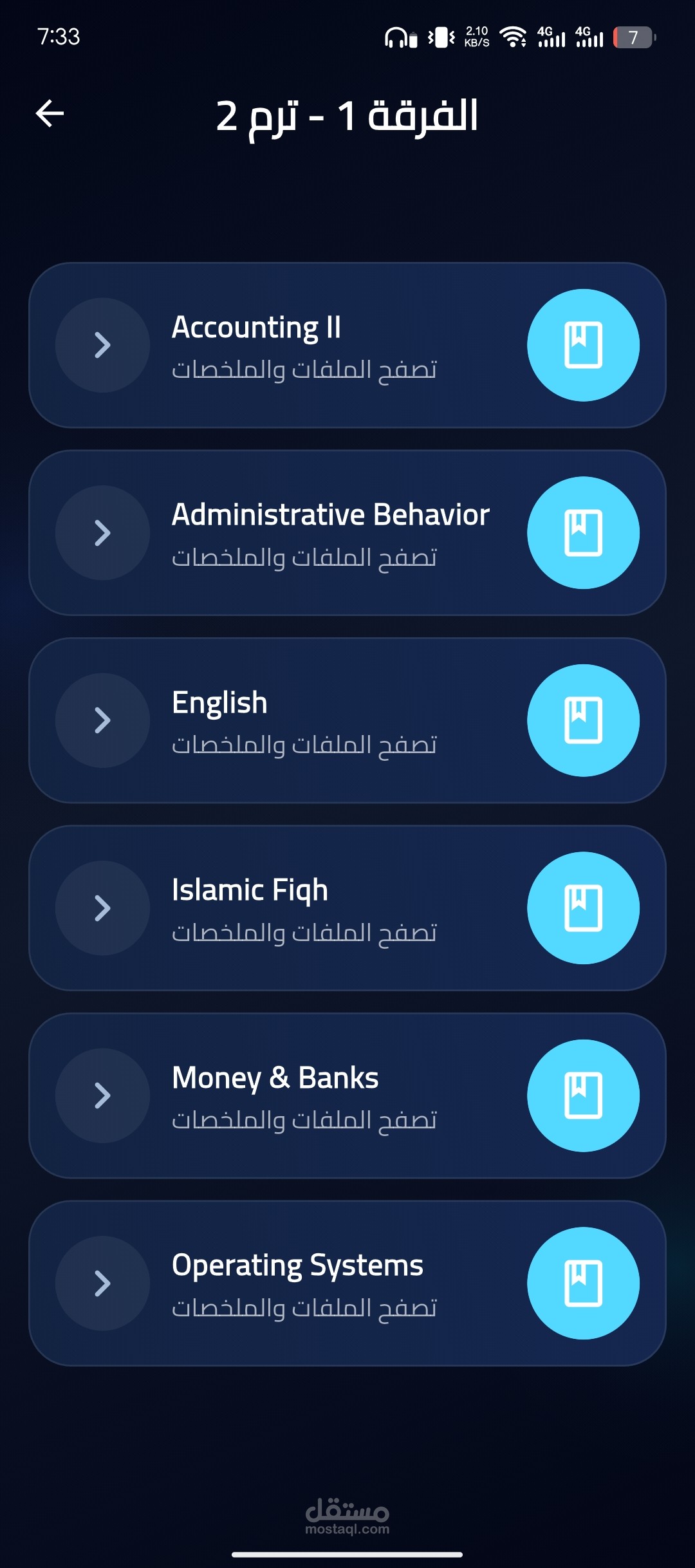View Islamic Fiqh files and summaries
The image size is (695, 1568).
click(x=347, y=908)
